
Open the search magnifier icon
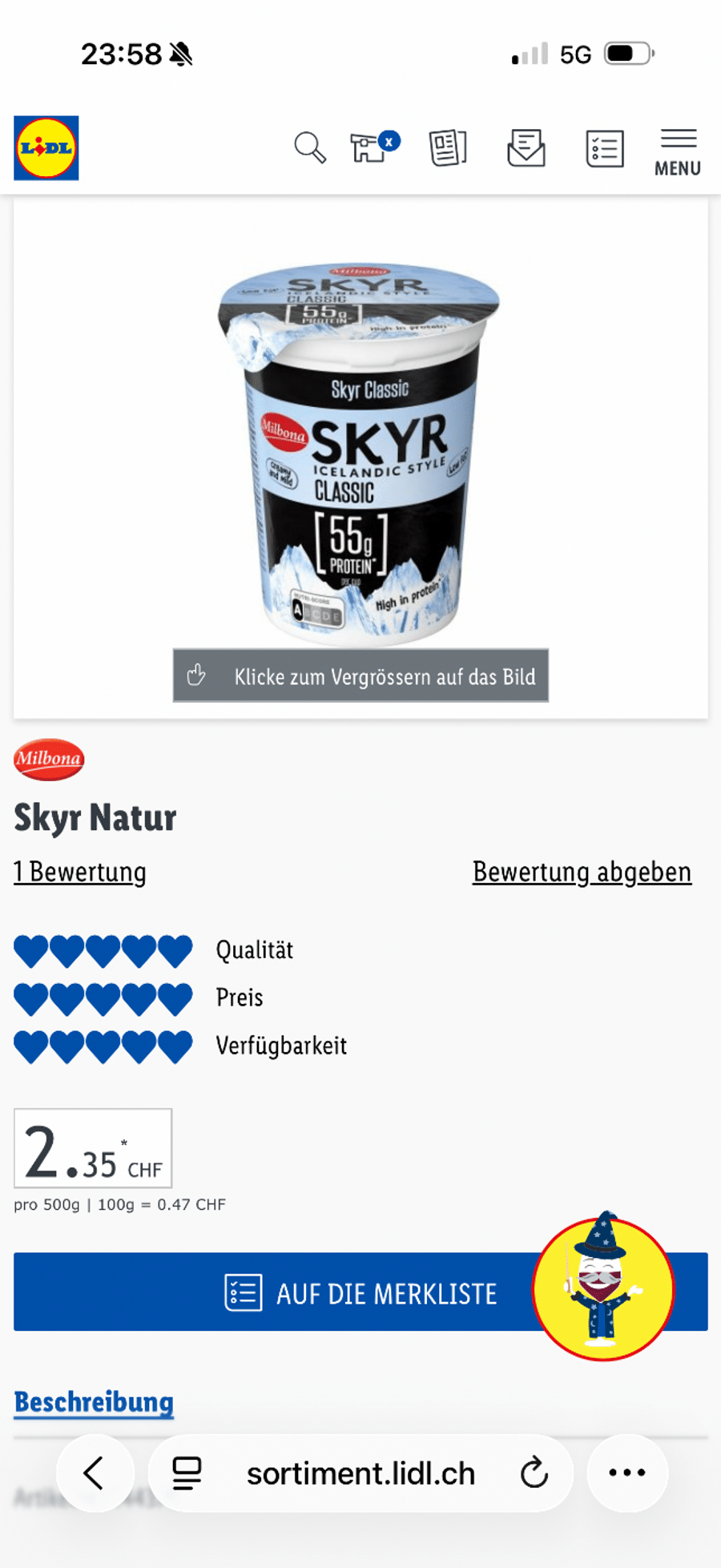pos(309,148)
